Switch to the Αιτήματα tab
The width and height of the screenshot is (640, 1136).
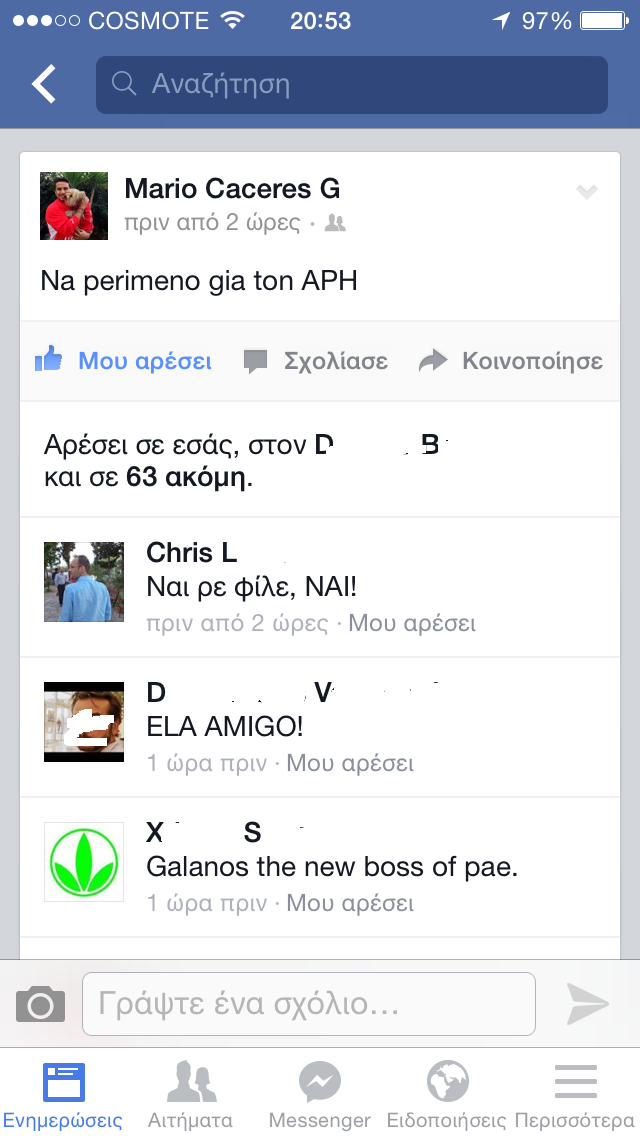pyautogui.click(x=190, y=1094)
